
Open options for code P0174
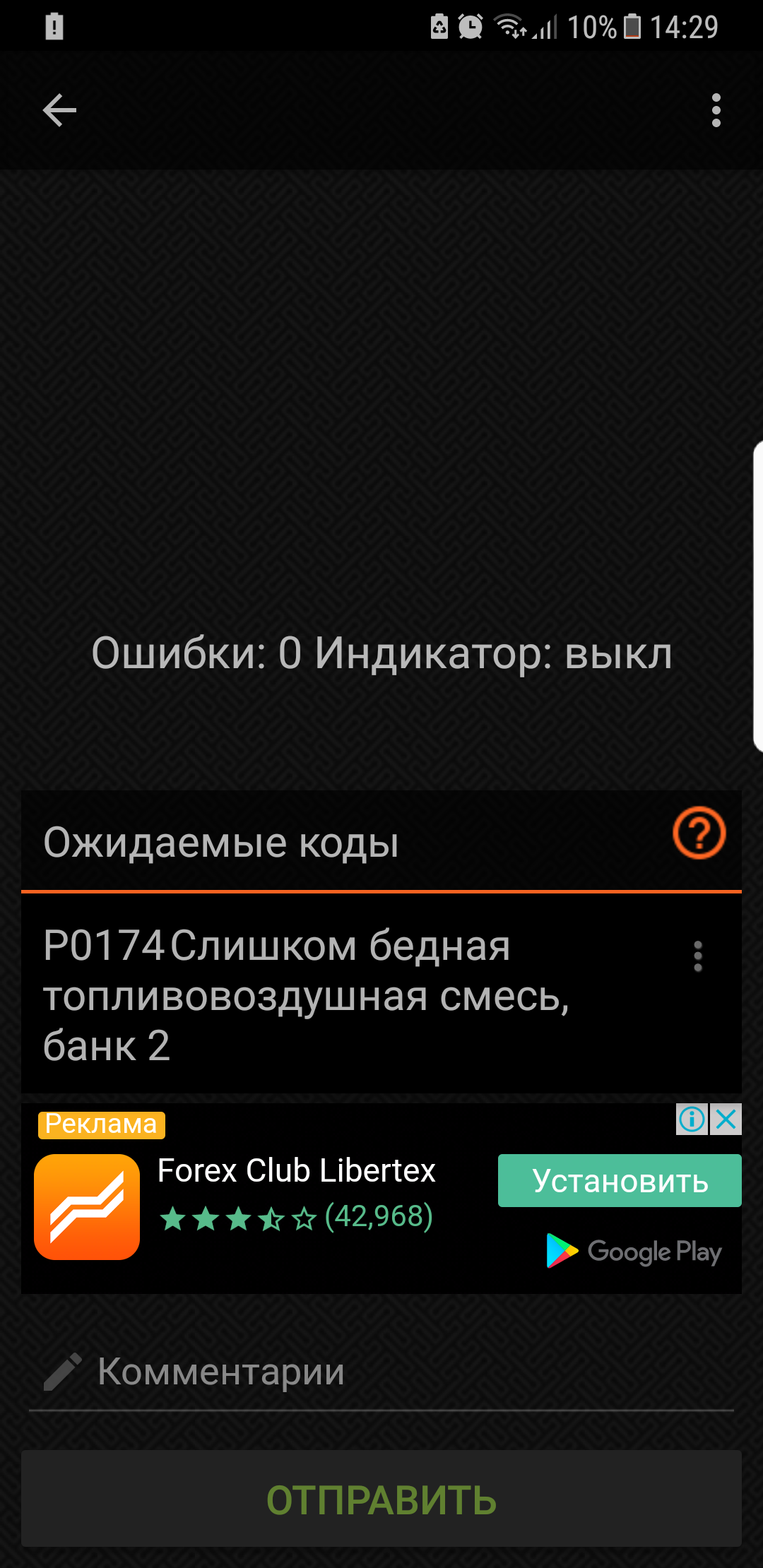tap(698, 956)
